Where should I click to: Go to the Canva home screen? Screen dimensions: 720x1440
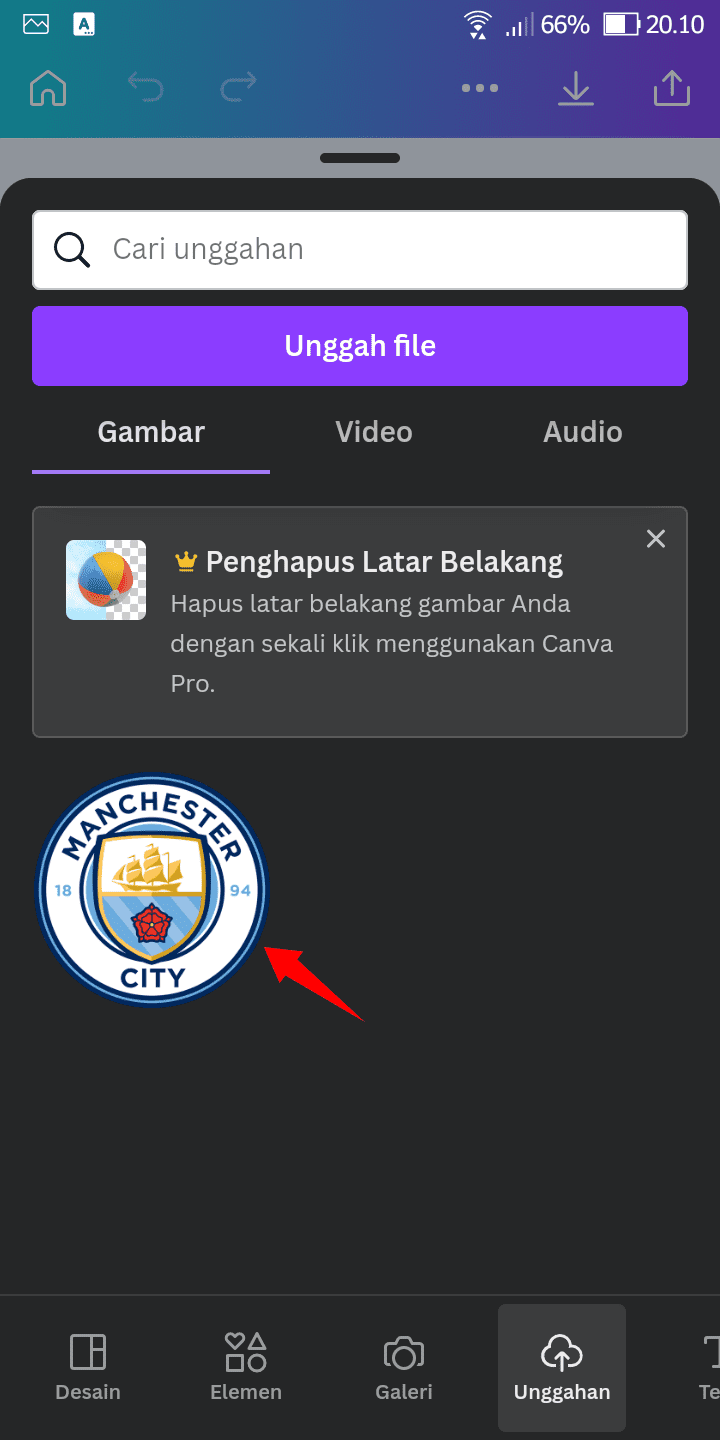(48, 88)
